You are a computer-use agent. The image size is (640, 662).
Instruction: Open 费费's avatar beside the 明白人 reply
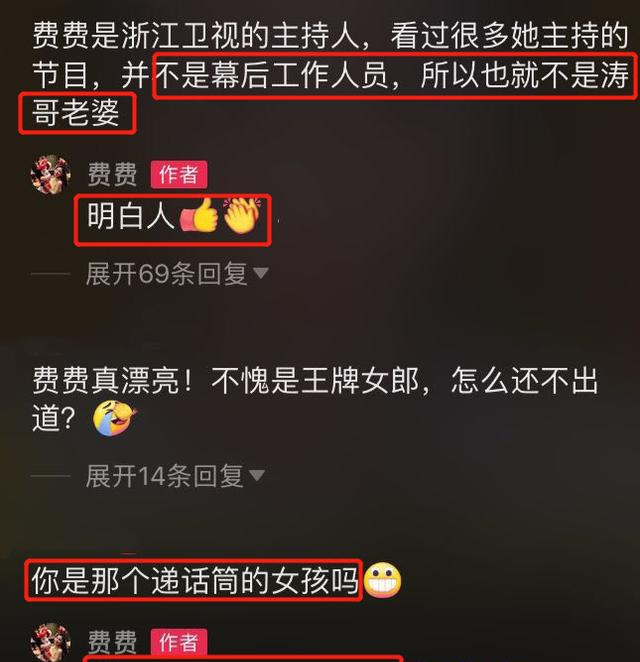tap(50, 176)
